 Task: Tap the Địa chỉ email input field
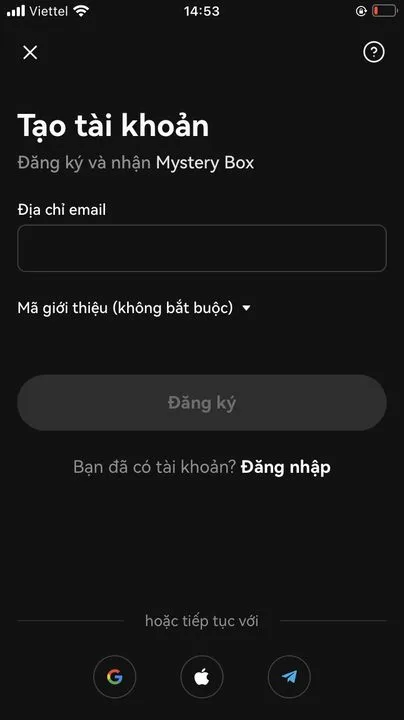pyautogui.click(x=202, y=248)
